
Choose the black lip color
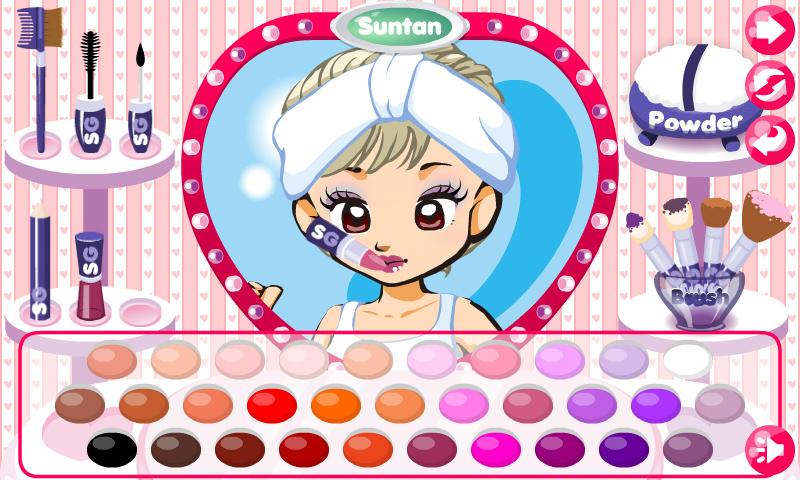111,447
